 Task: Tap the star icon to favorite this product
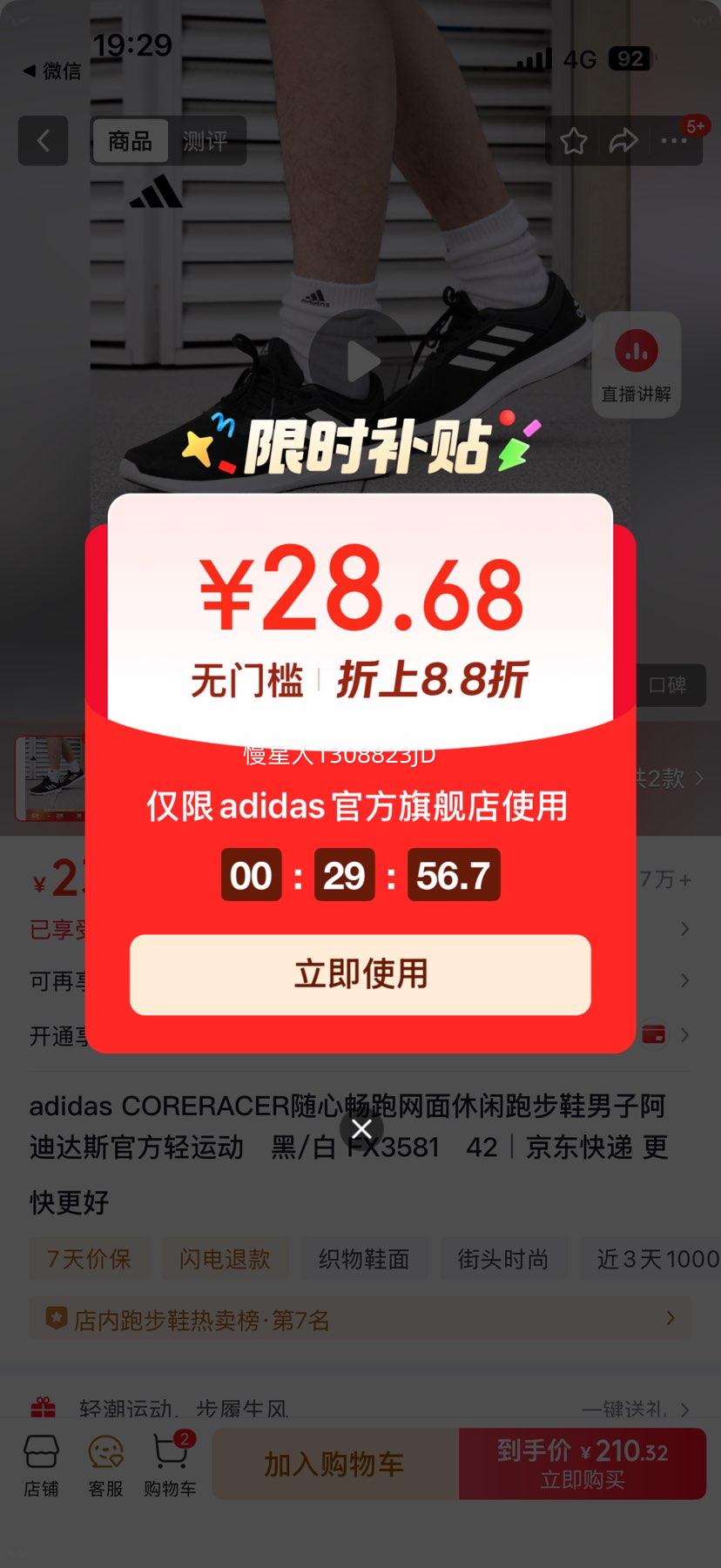(x=574, y=140)
